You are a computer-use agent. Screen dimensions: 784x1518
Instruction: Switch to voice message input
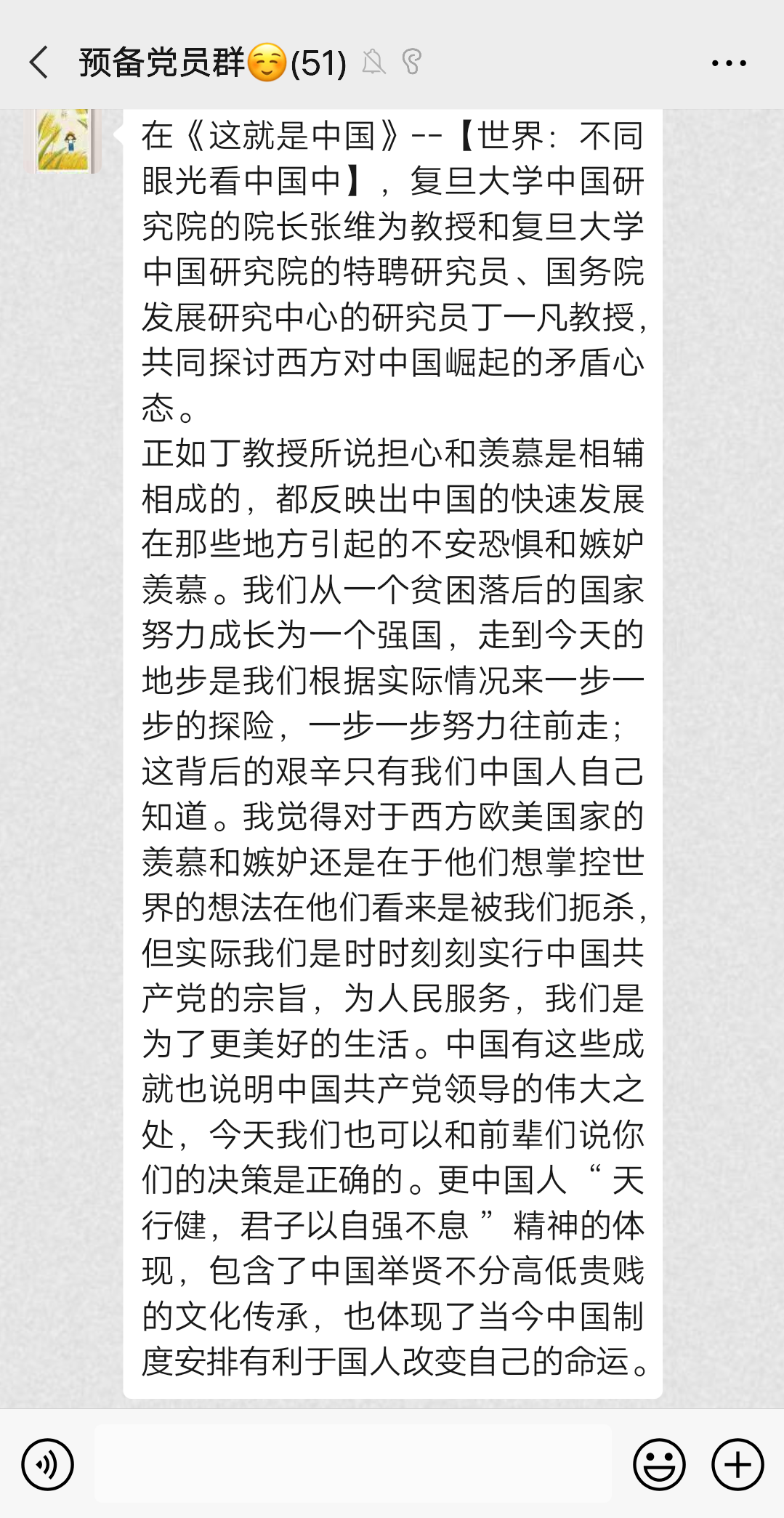48,1464
